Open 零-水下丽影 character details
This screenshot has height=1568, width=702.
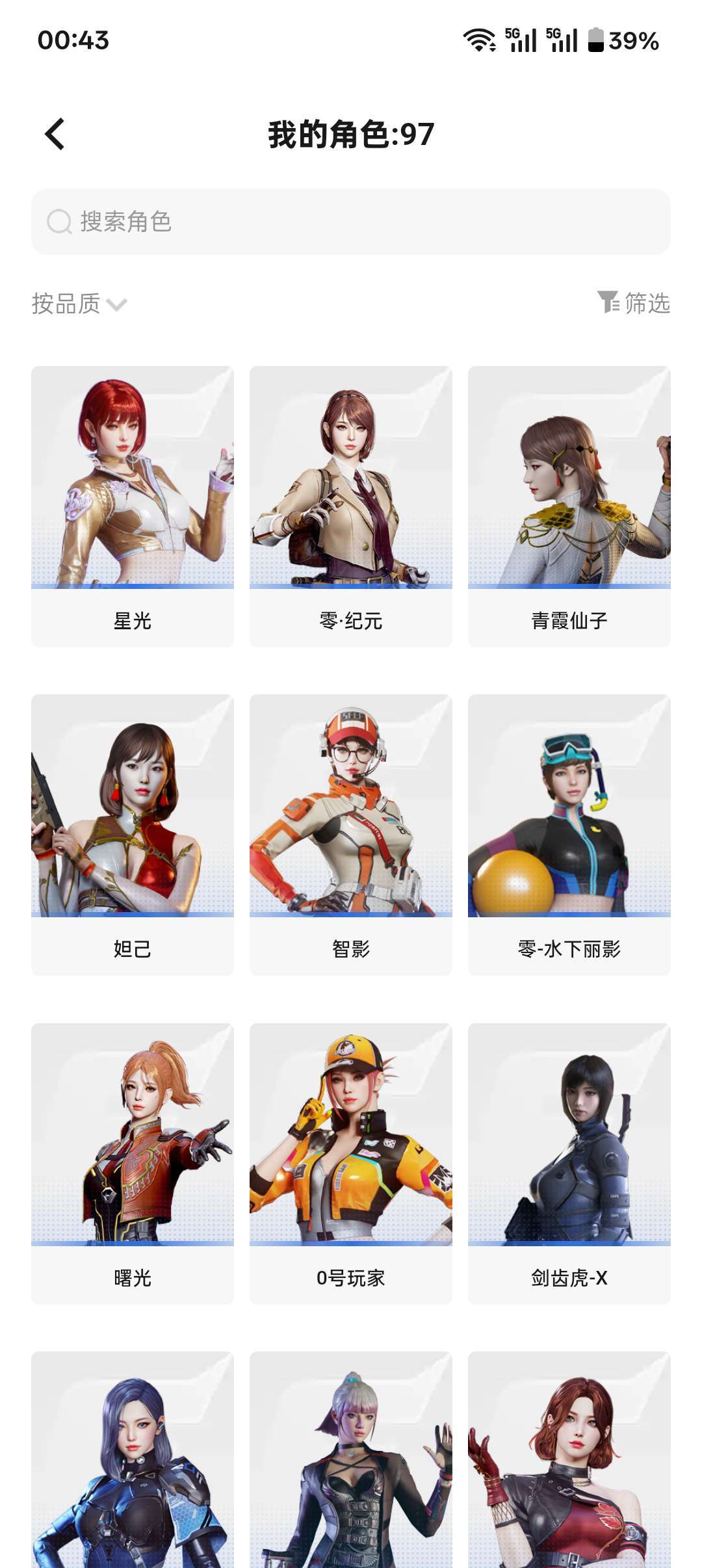[x=569, y=834]
